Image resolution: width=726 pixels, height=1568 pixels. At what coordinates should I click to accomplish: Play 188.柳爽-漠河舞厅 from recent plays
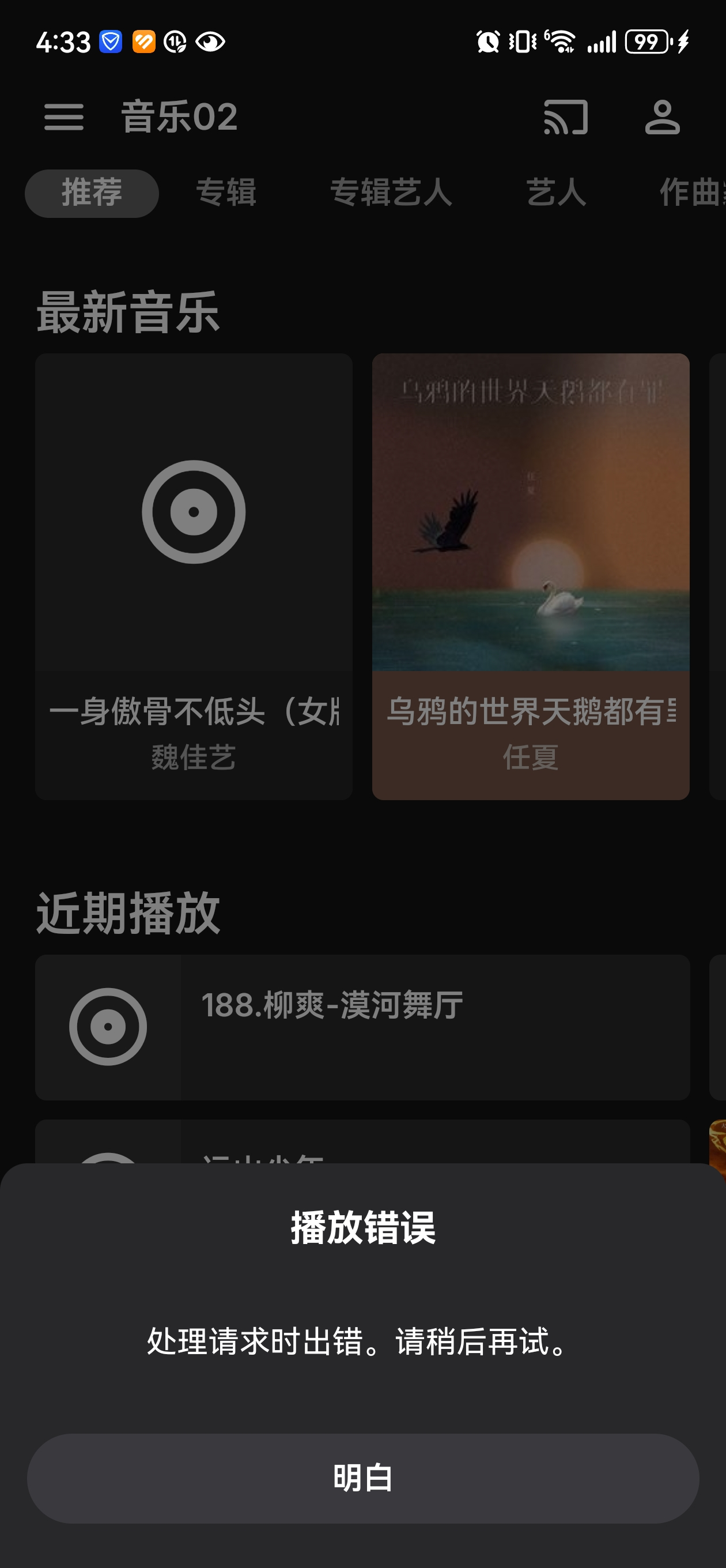coord(362,1026)
